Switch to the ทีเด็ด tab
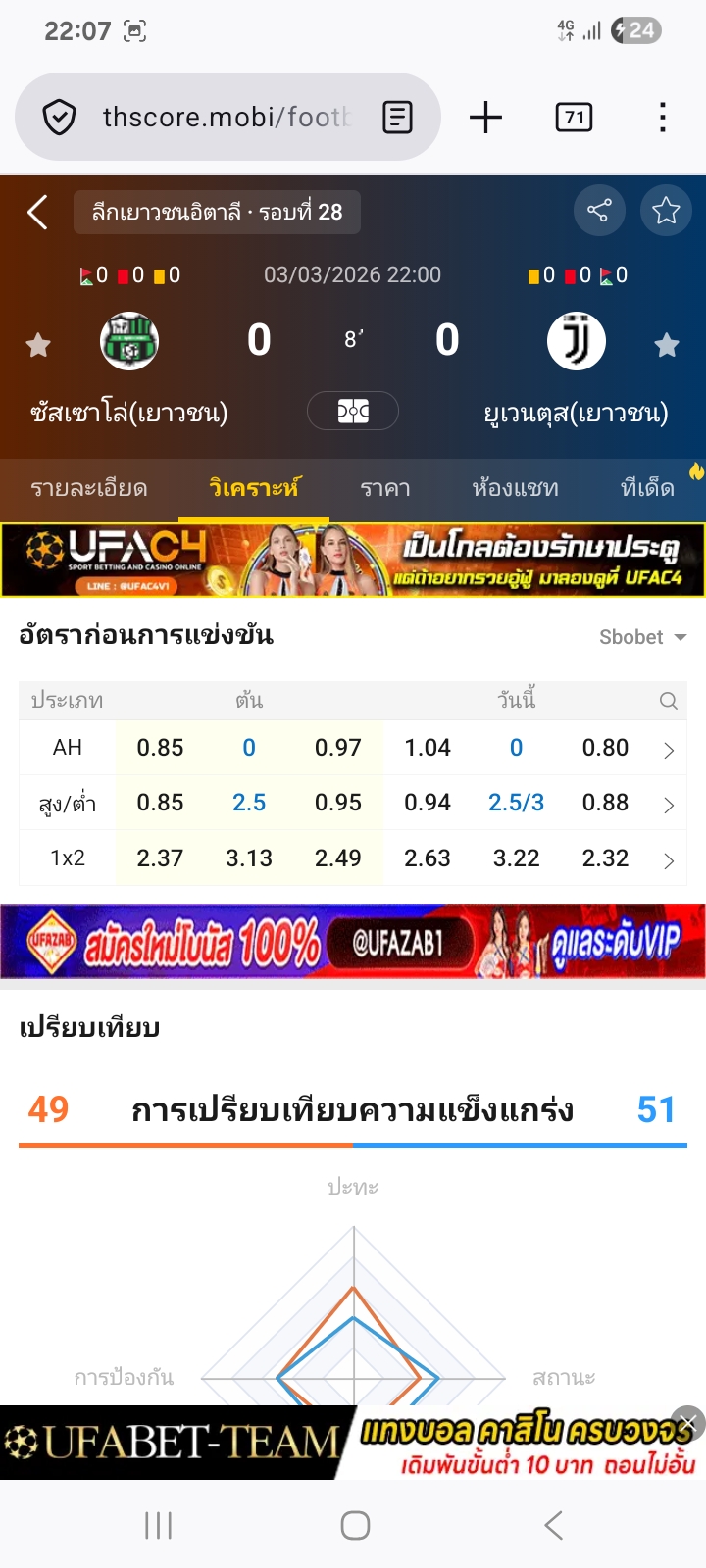 tap(647, 488)
